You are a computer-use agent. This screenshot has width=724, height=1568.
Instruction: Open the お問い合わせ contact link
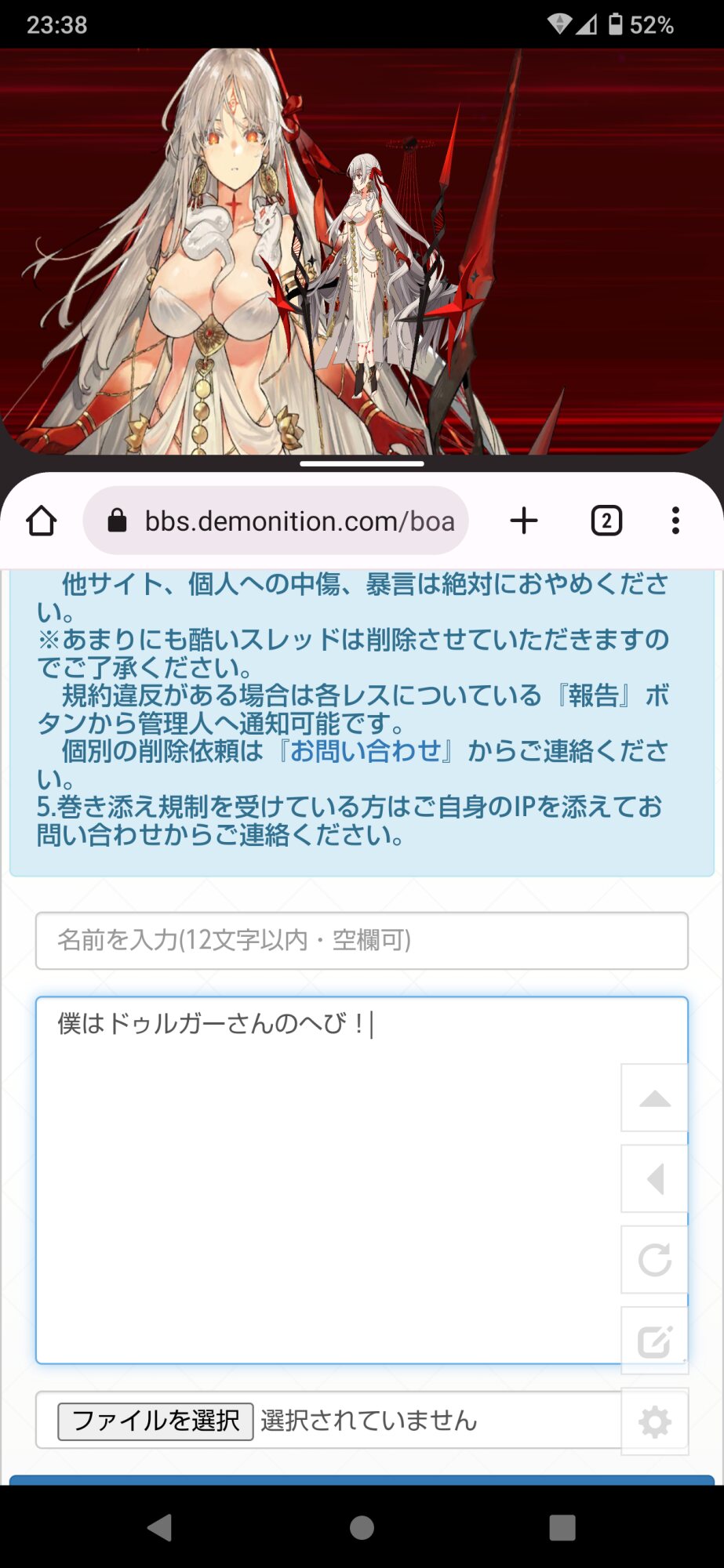coord(365,751)
